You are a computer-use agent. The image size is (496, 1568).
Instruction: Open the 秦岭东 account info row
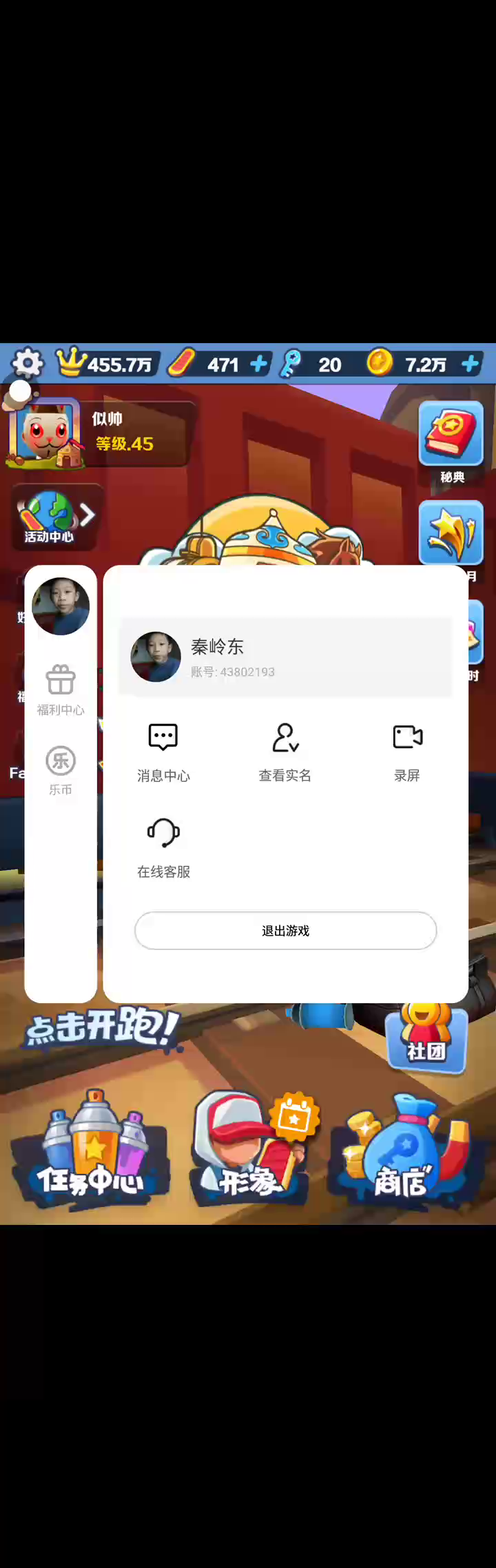tap(285, 657)
